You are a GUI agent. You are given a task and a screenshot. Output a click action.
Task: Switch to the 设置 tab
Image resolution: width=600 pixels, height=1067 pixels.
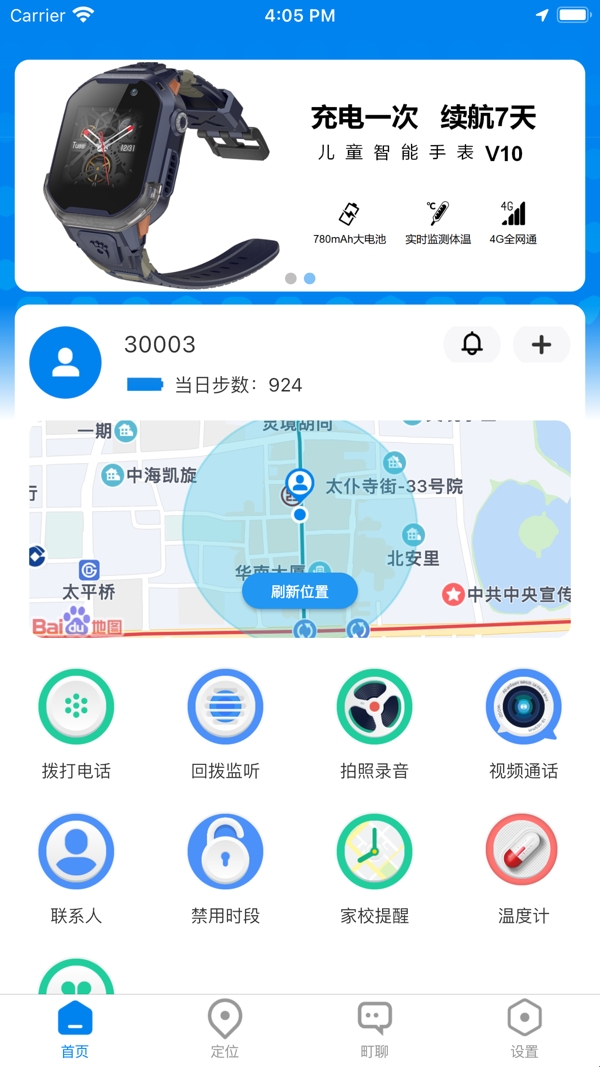click(x=524, y=1029)
